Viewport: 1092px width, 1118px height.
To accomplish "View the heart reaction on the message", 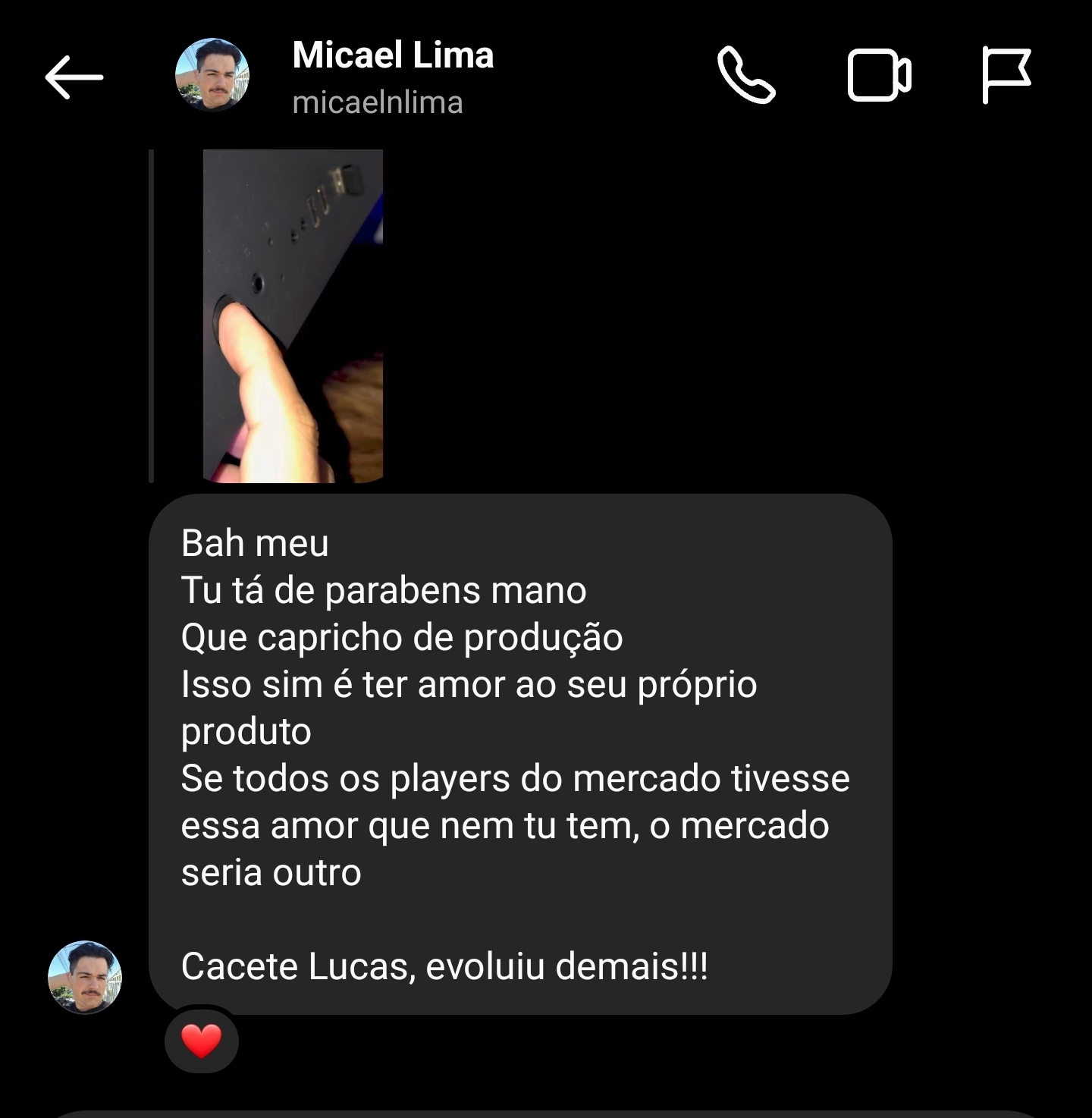I will point(202,1040).
